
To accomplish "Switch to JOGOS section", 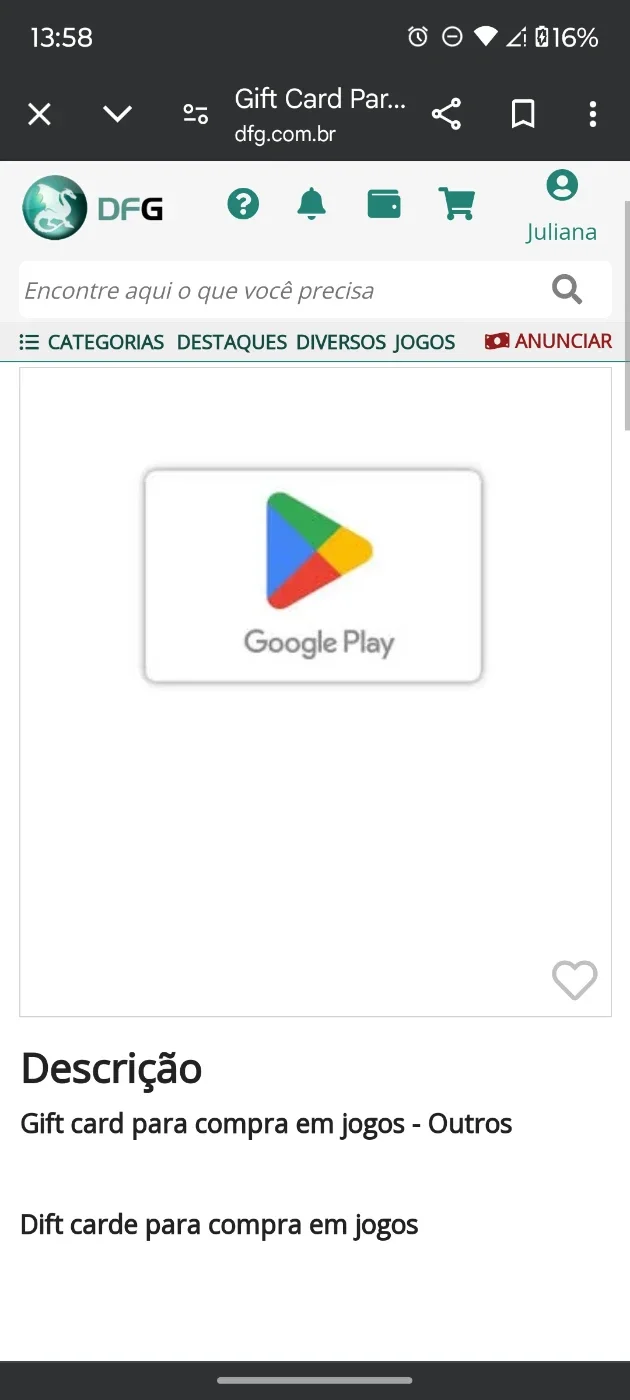I will pos(424,342).
